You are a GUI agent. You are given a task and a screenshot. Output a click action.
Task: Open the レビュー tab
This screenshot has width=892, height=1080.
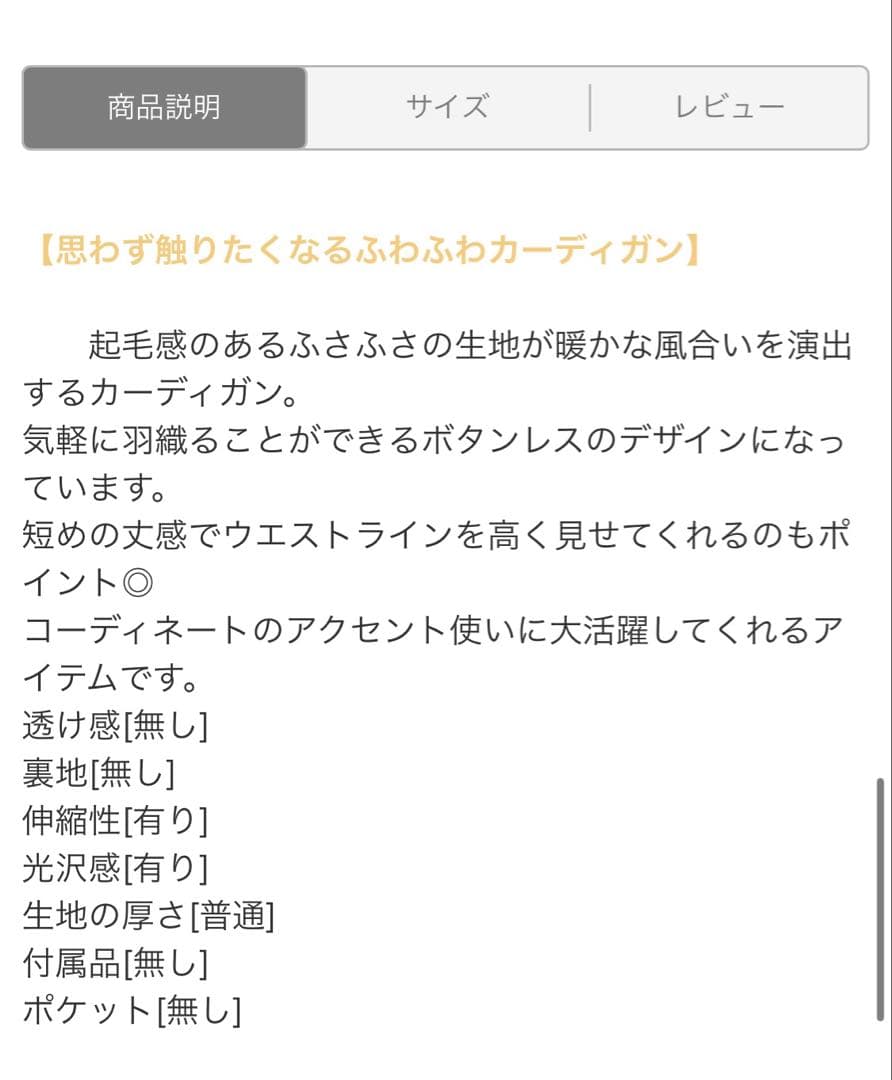730,108
